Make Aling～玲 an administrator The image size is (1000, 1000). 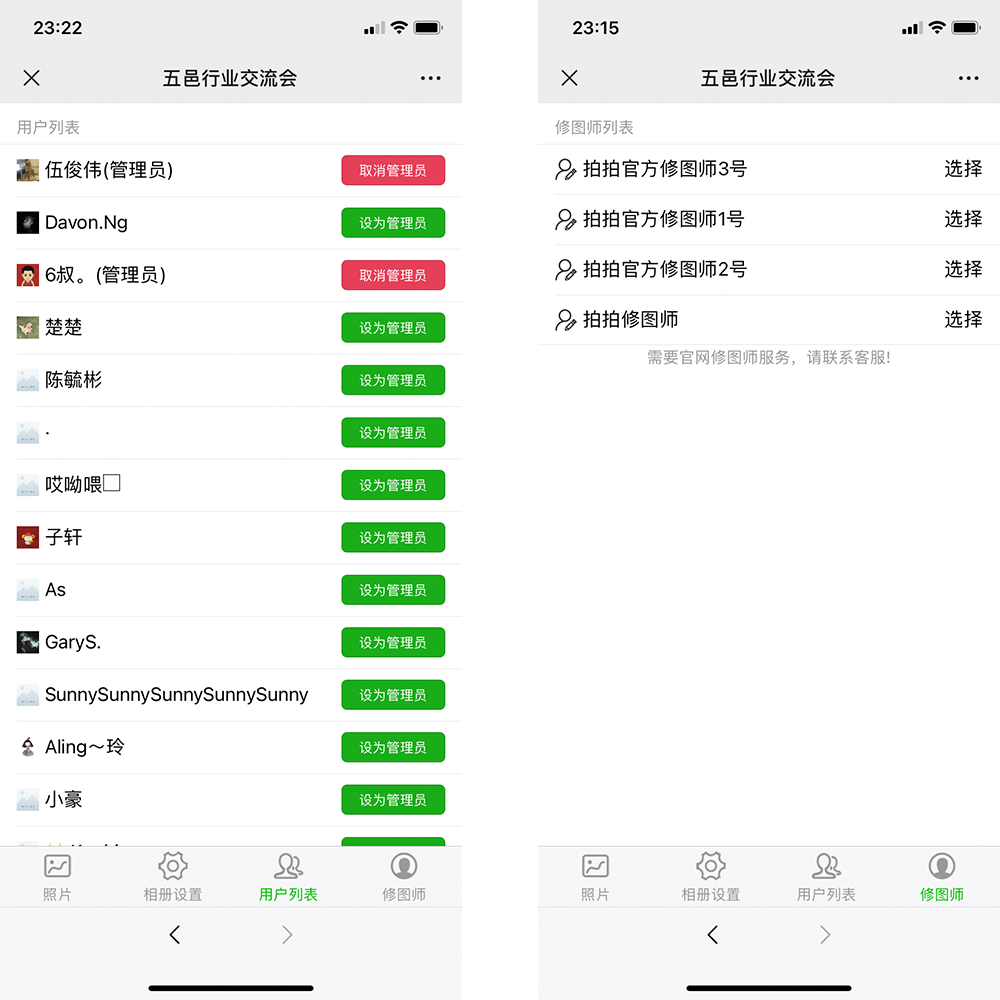393,747
